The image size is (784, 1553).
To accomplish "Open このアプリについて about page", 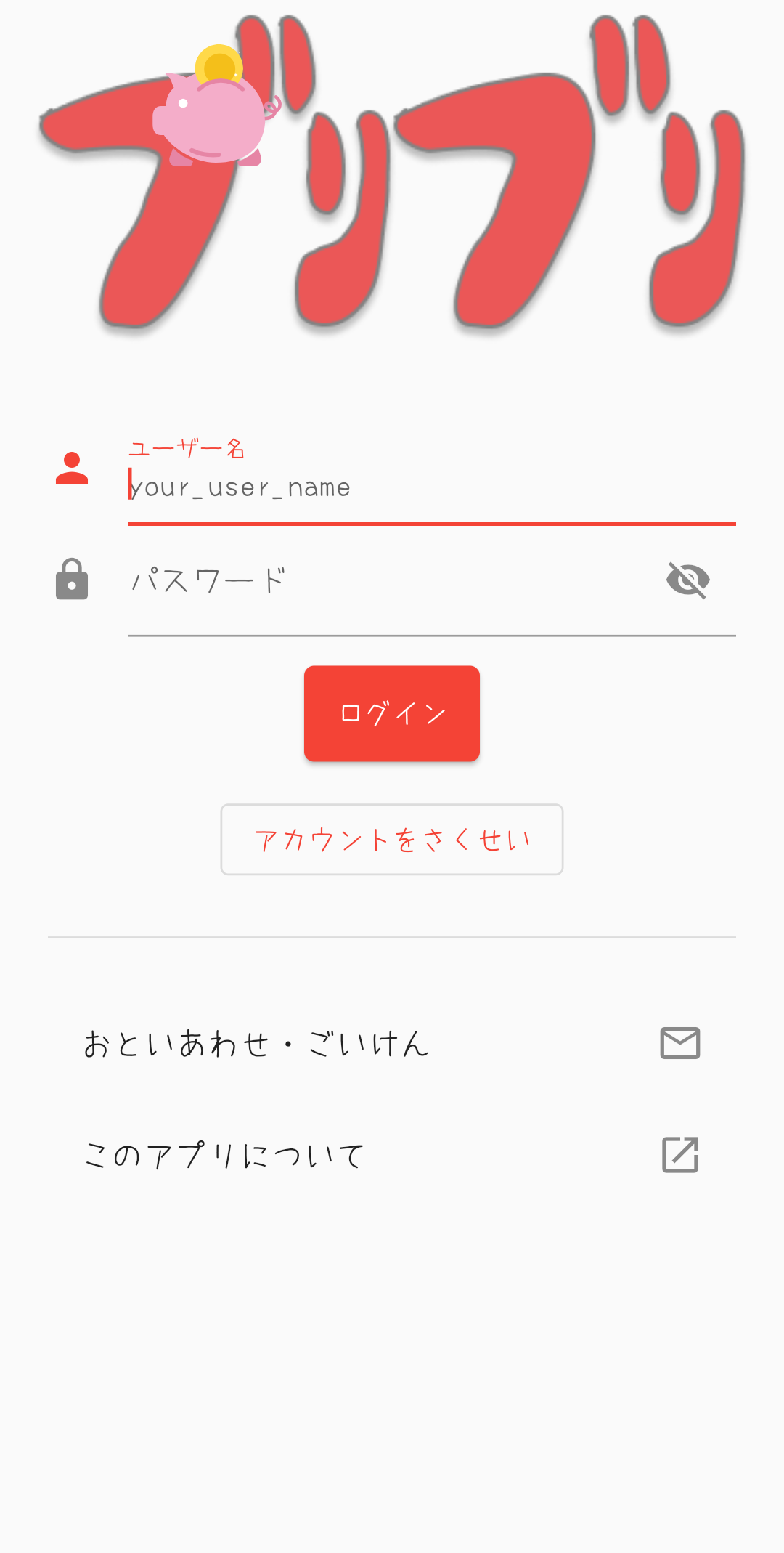I will tap(392, 1155).
